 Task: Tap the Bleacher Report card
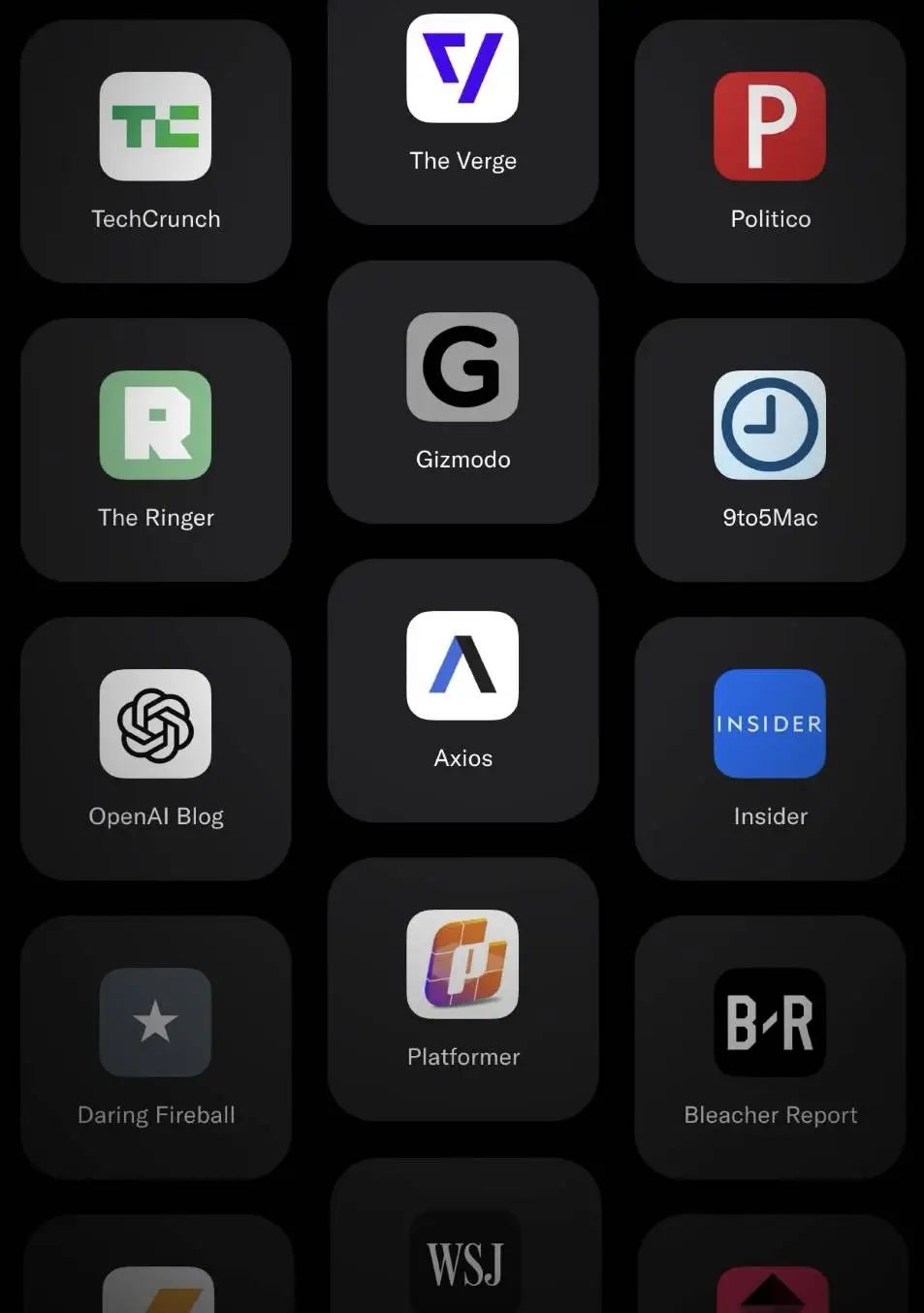(770, 1046)
